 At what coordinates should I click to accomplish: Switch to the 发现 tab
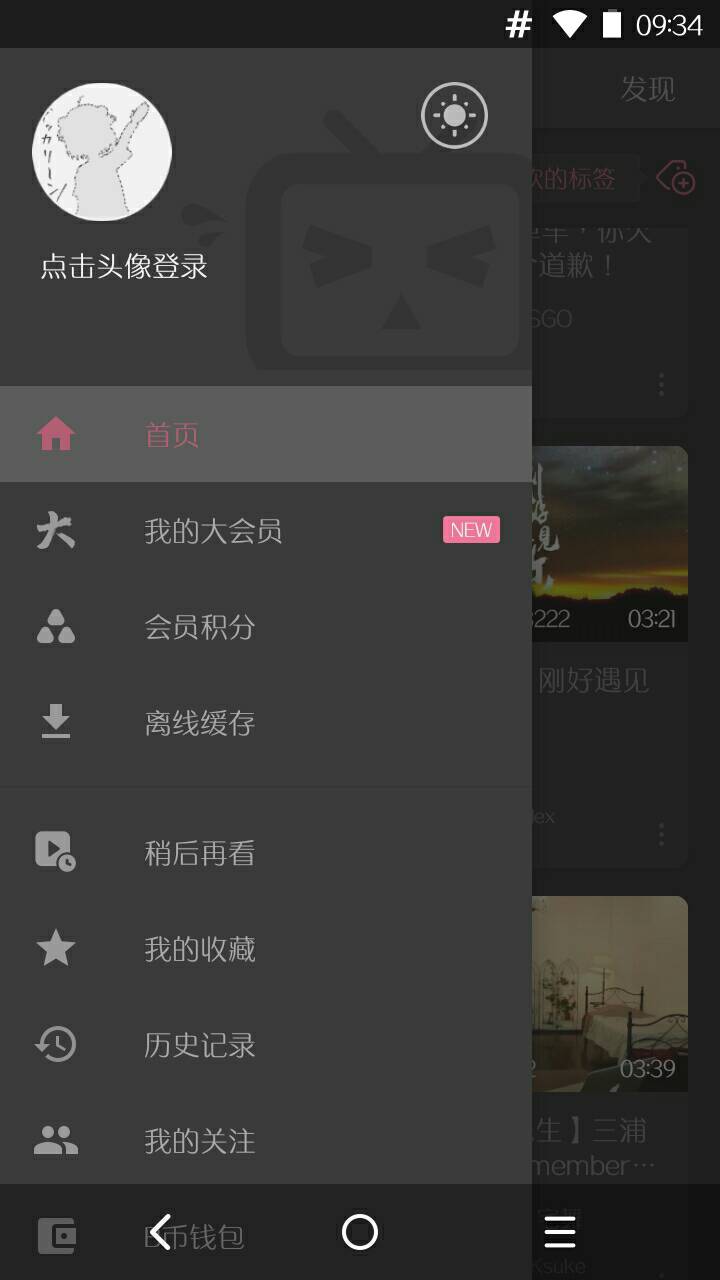[x=647, y=89]
